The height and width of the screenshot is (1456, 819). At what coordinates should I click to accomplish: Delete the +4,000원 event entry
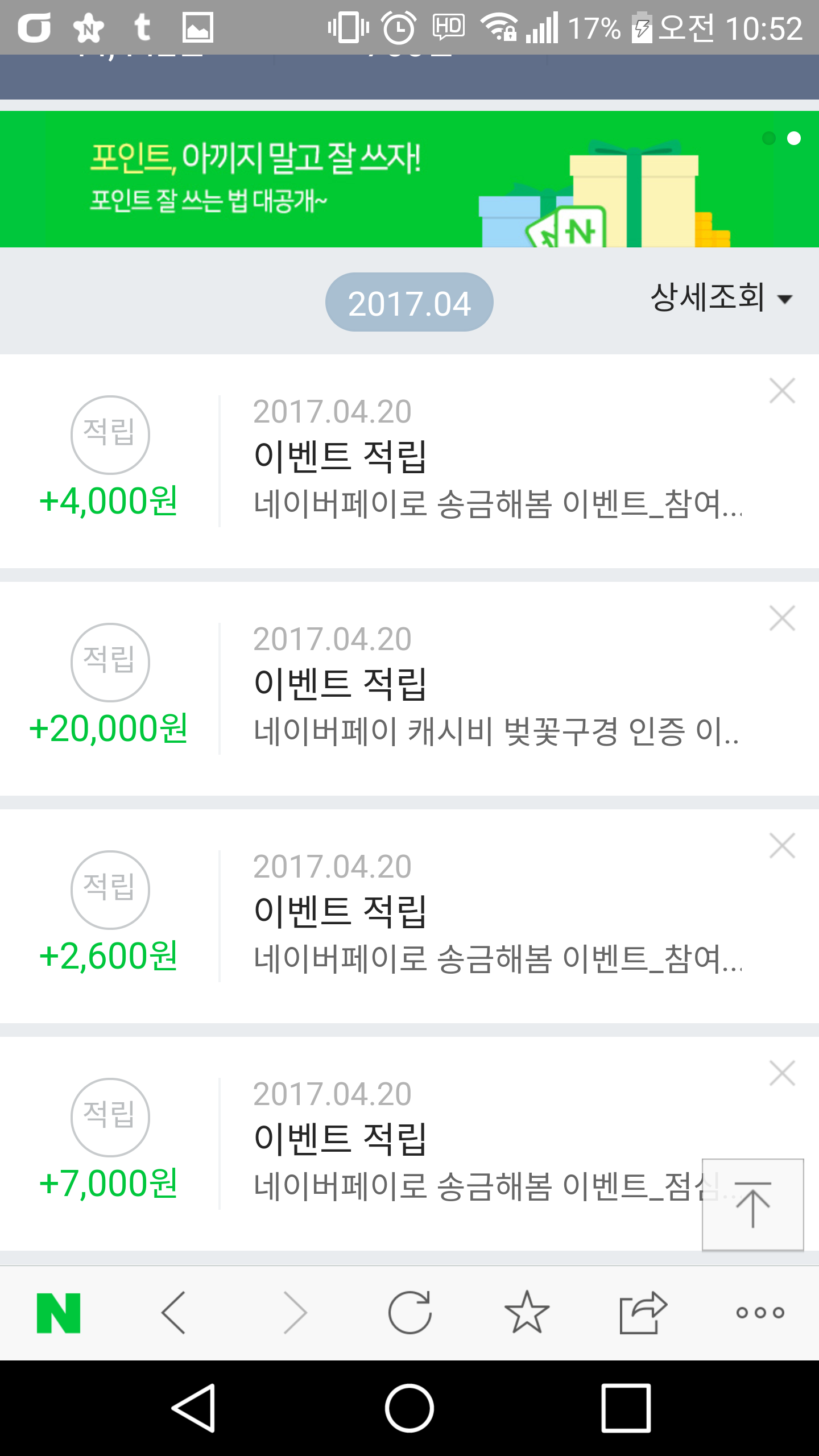[x=782, y=391]
